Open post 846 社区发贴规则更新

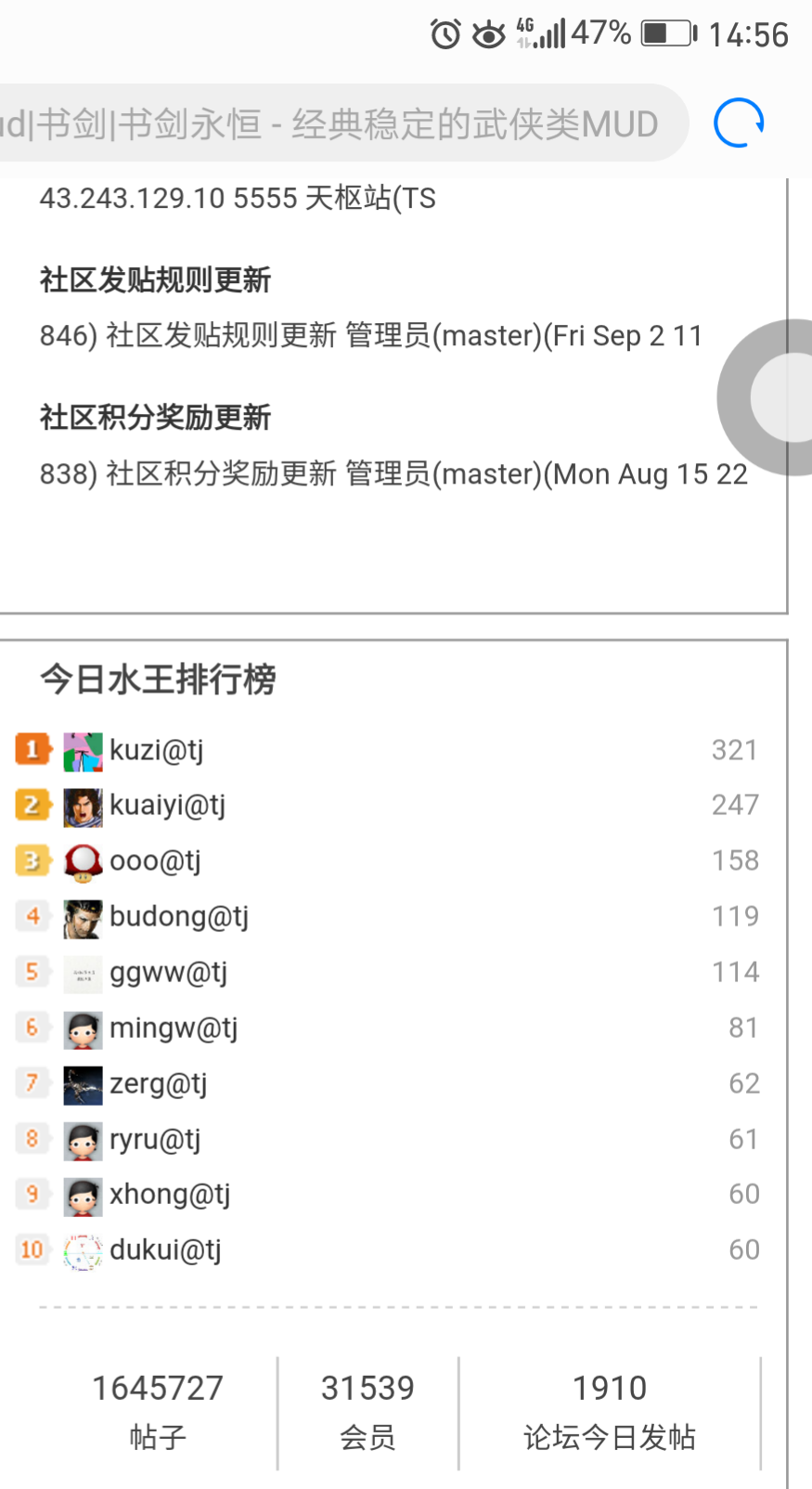(370, 336)
